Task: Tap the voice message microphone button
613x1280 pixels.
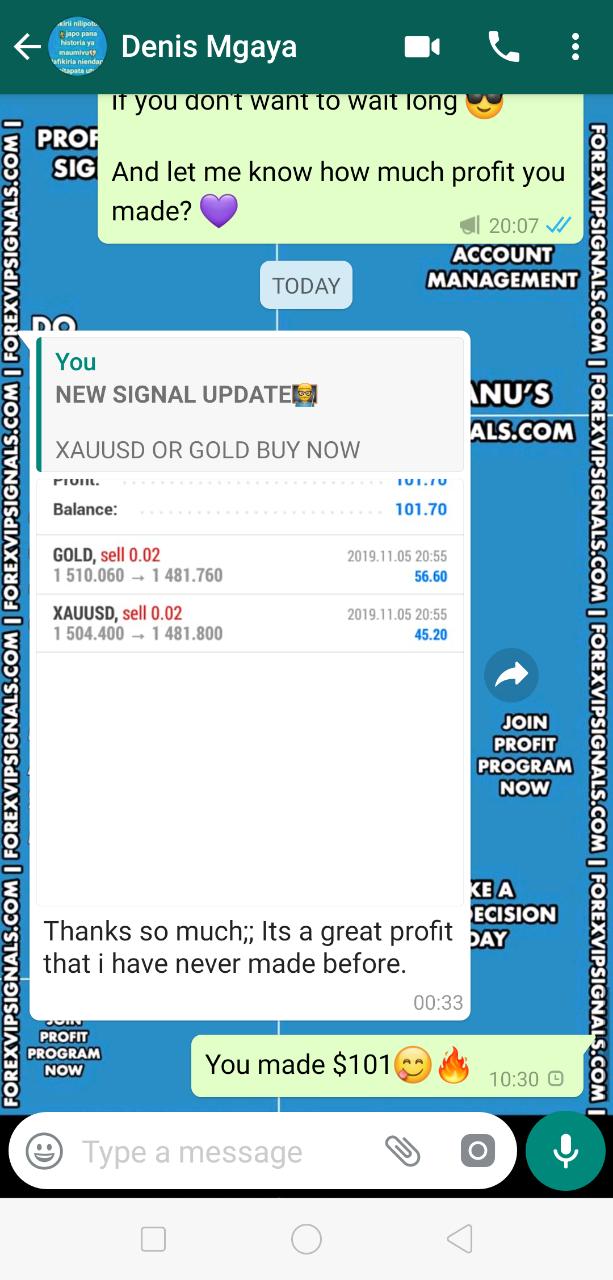Action: (566, 1151)
